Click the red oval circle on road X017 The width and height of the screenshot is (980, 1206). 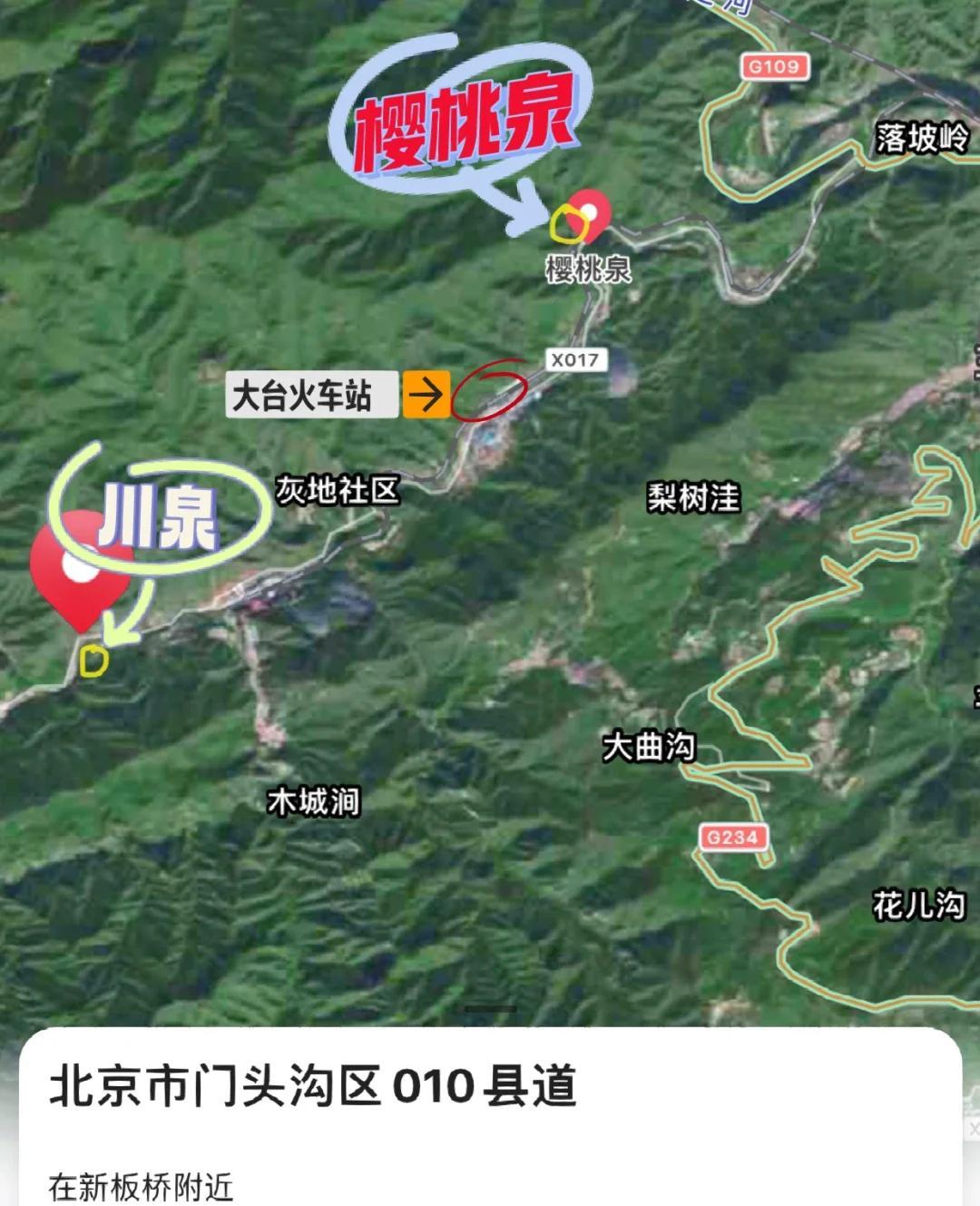click(x=491, y=397)
